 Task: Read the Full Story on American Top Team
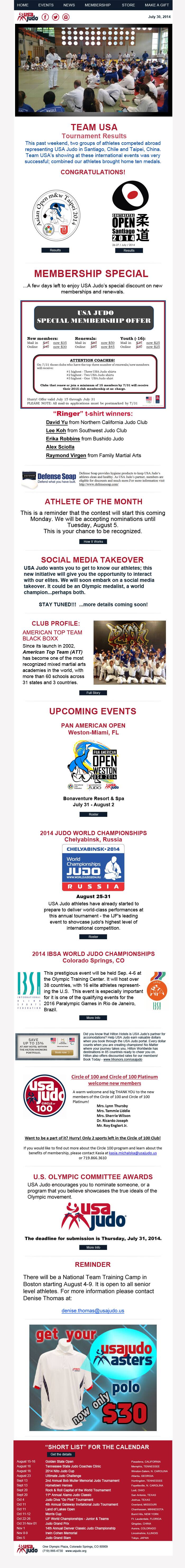(x=93, y=693)
